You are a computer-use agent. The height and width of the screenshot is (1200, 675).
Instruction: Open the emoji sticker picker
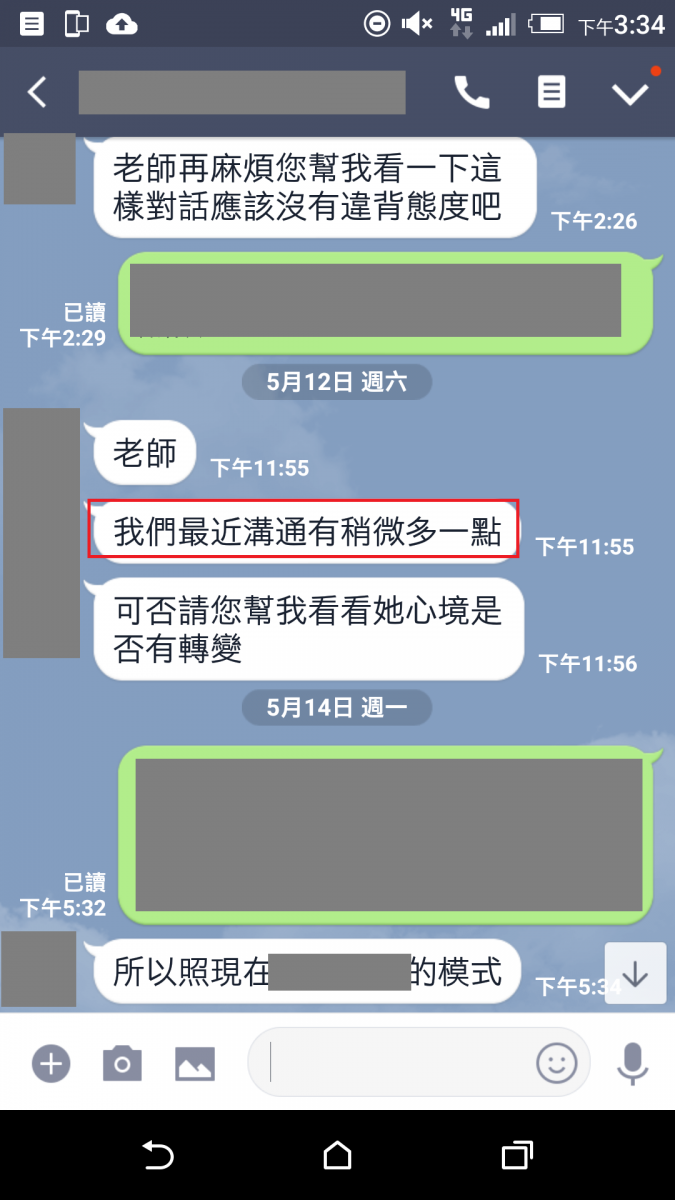[x=557, y=1062]
